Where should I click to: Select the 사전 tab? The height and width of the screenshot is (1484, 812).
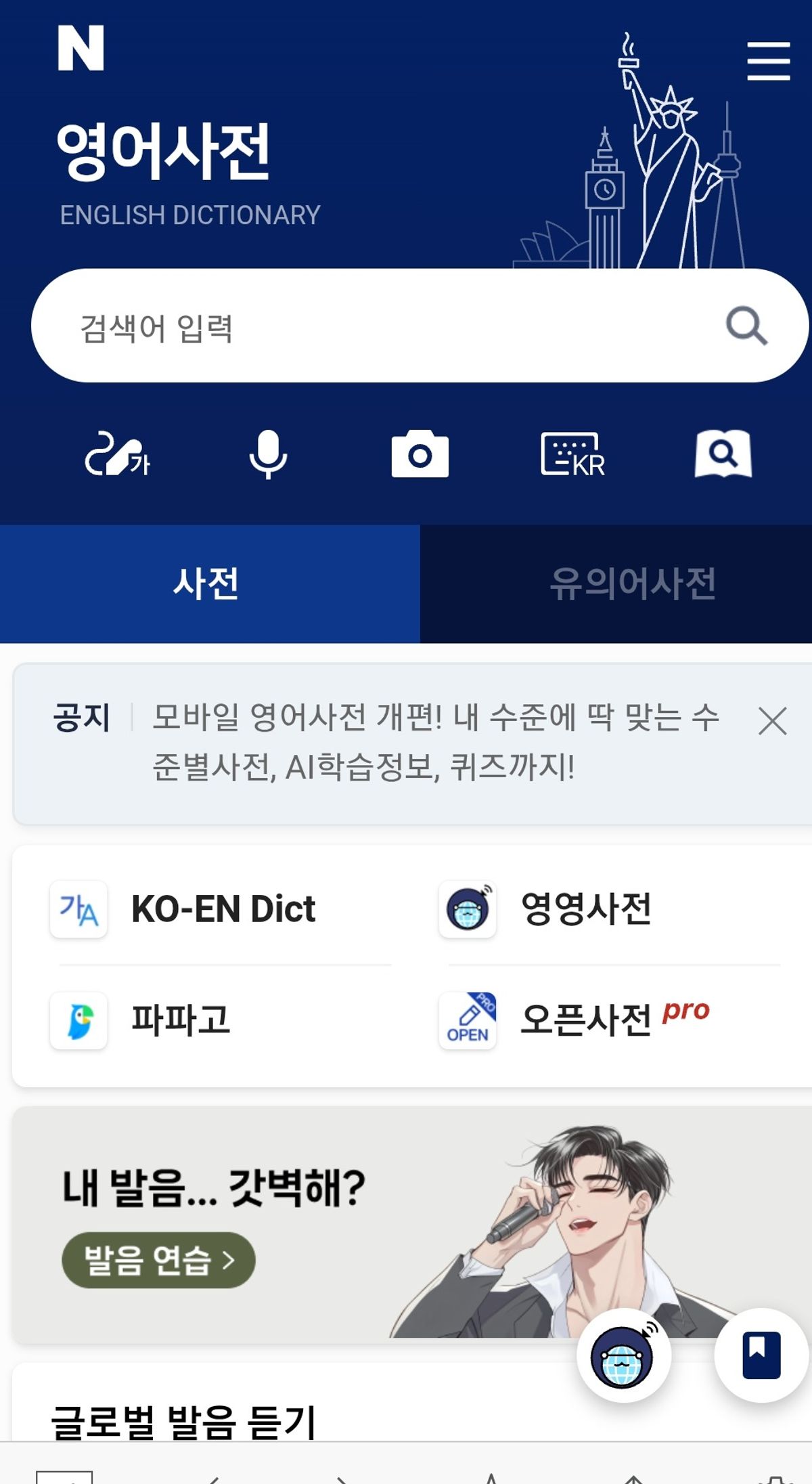click(206, 584)
